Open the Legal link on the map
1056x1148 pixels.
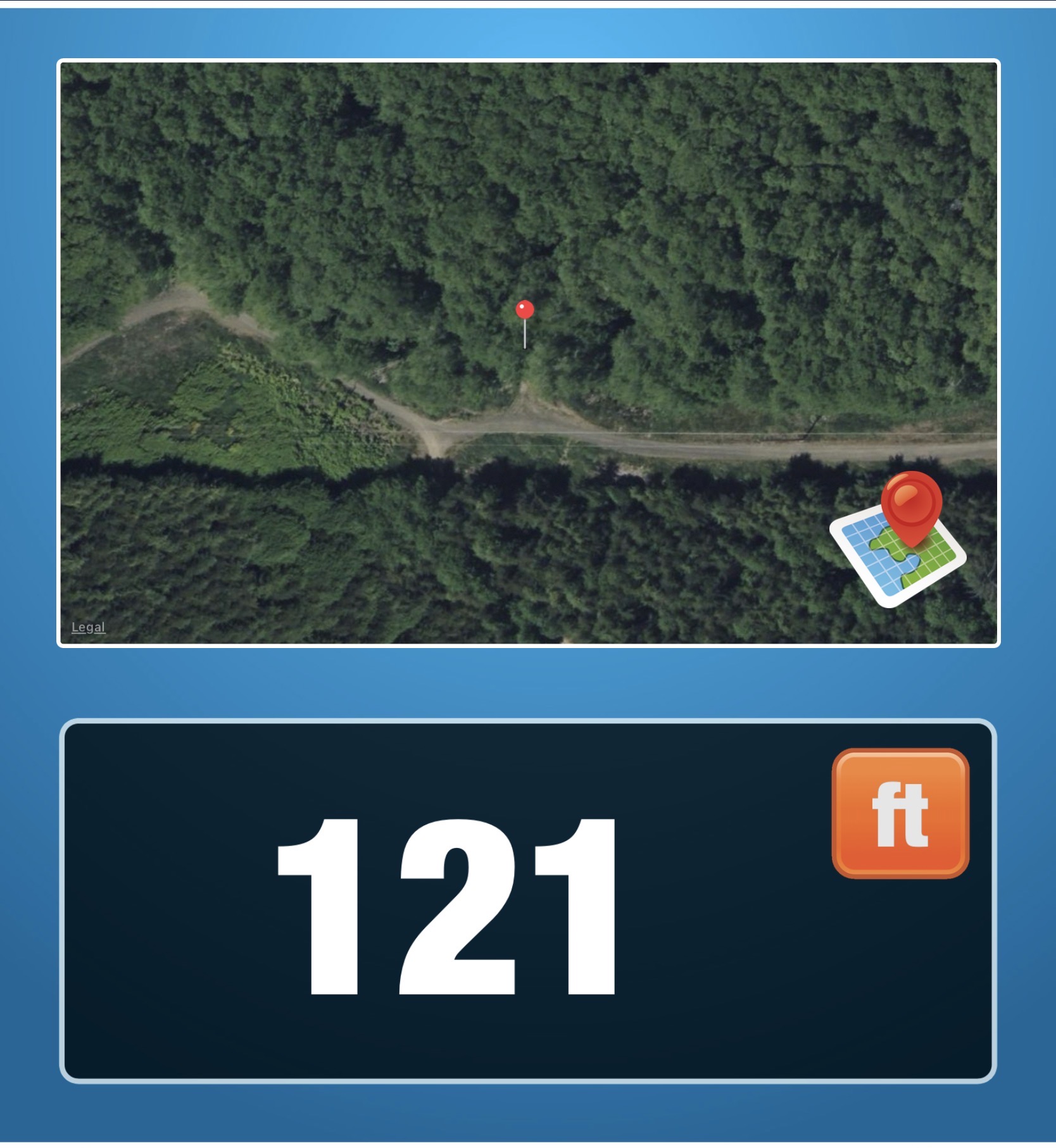(88, 627)
